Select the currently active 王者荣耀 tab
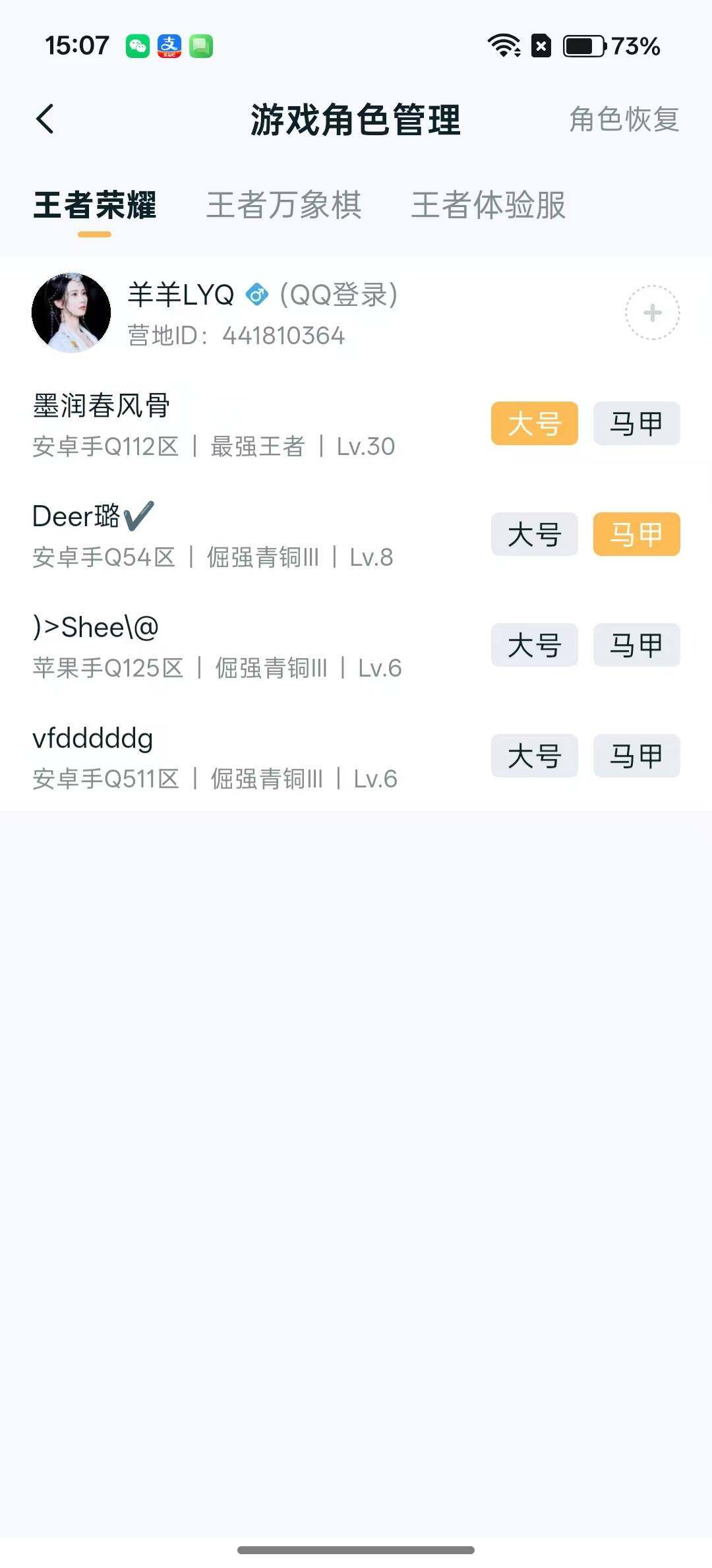Viewport: 712px width, 1568px height. 96,206
